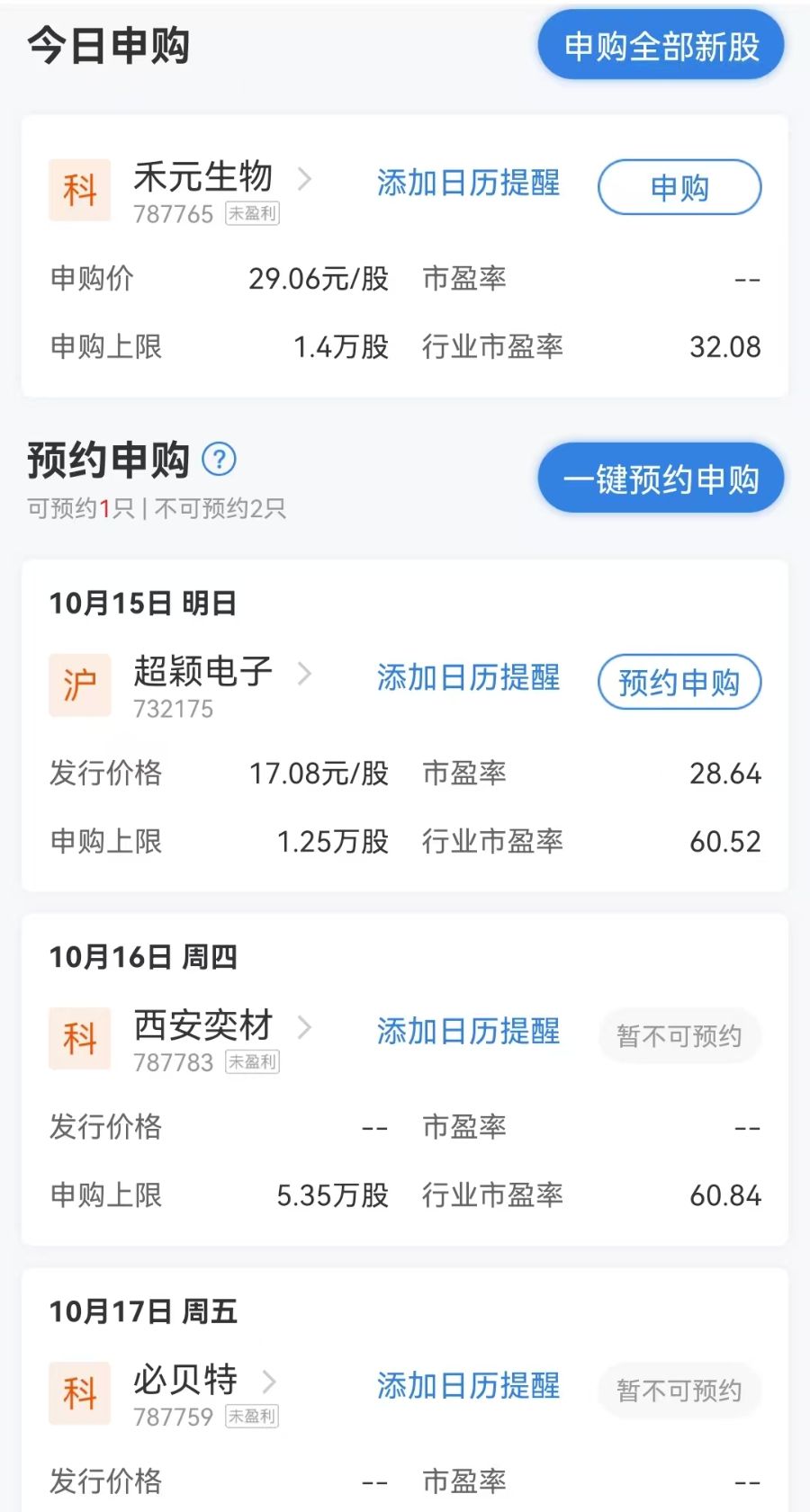The height and width of the screenshot is (1512, 810).
Task: Add calendar reminder for 超颖电子
Action: click(x=468, y=677)
